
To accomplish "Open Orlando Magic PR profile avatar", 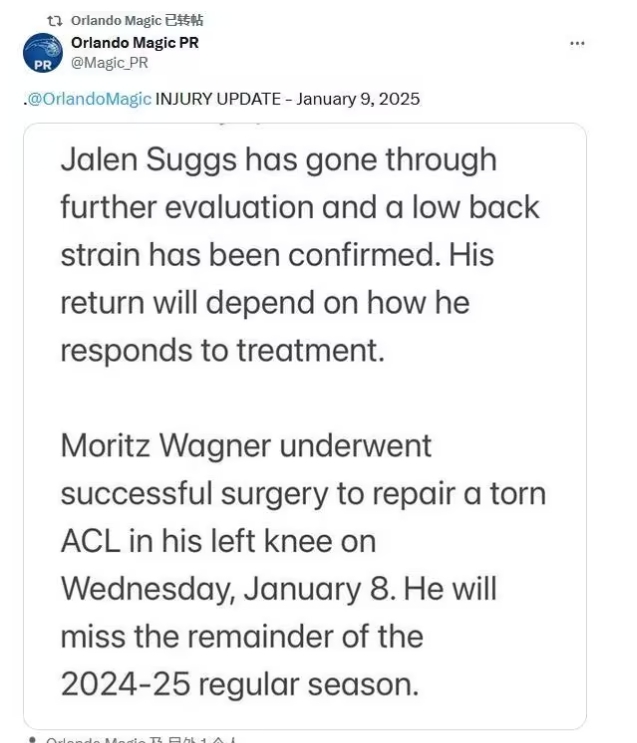I will 43,53.
